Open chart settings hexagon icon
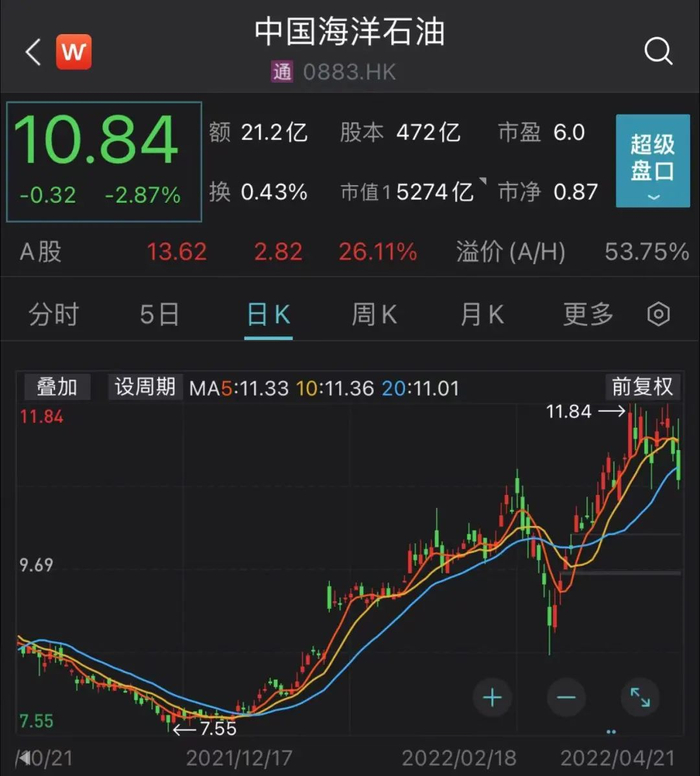This screenshot has width=700, height=776. coord(658,315)
